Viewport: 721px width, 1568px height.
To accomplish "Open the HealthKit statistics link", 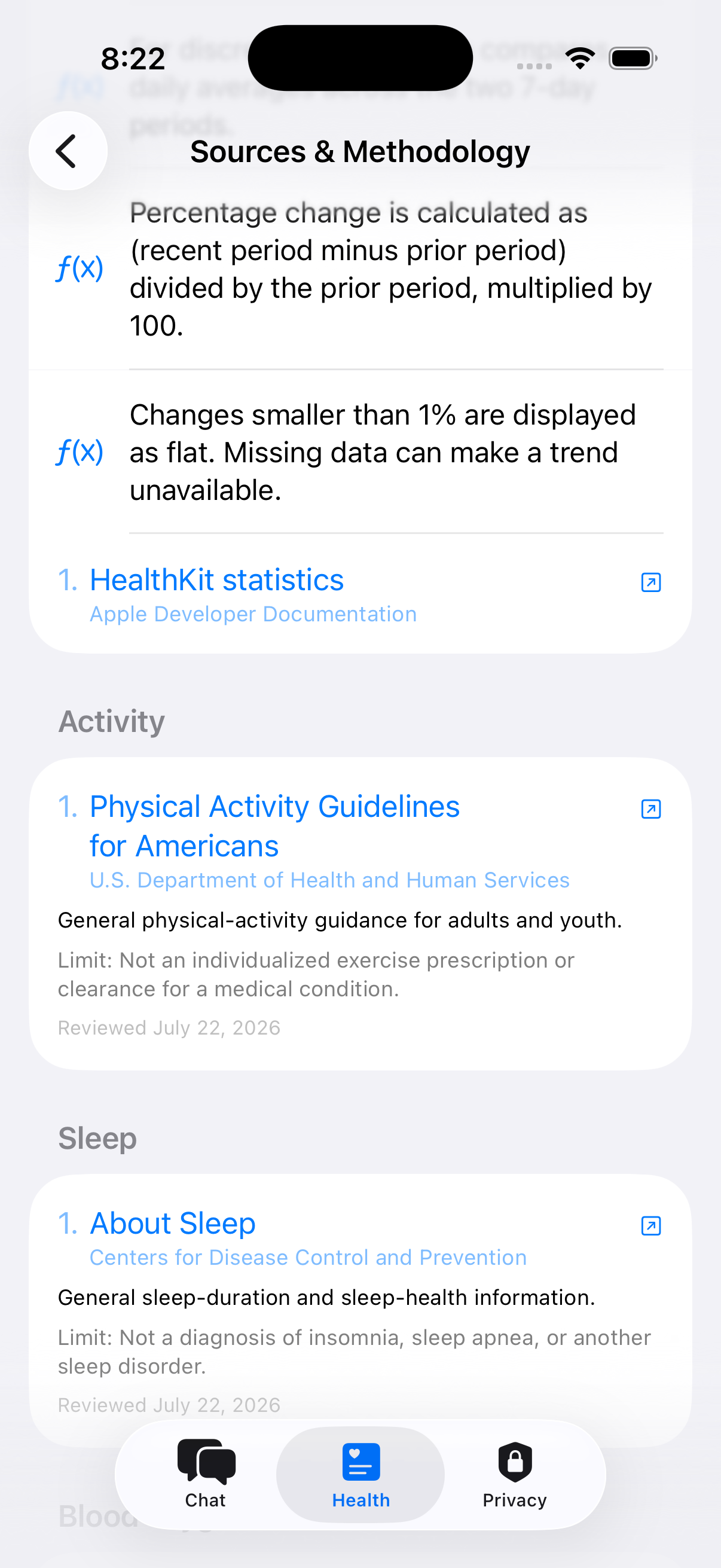I will point(359,594).
